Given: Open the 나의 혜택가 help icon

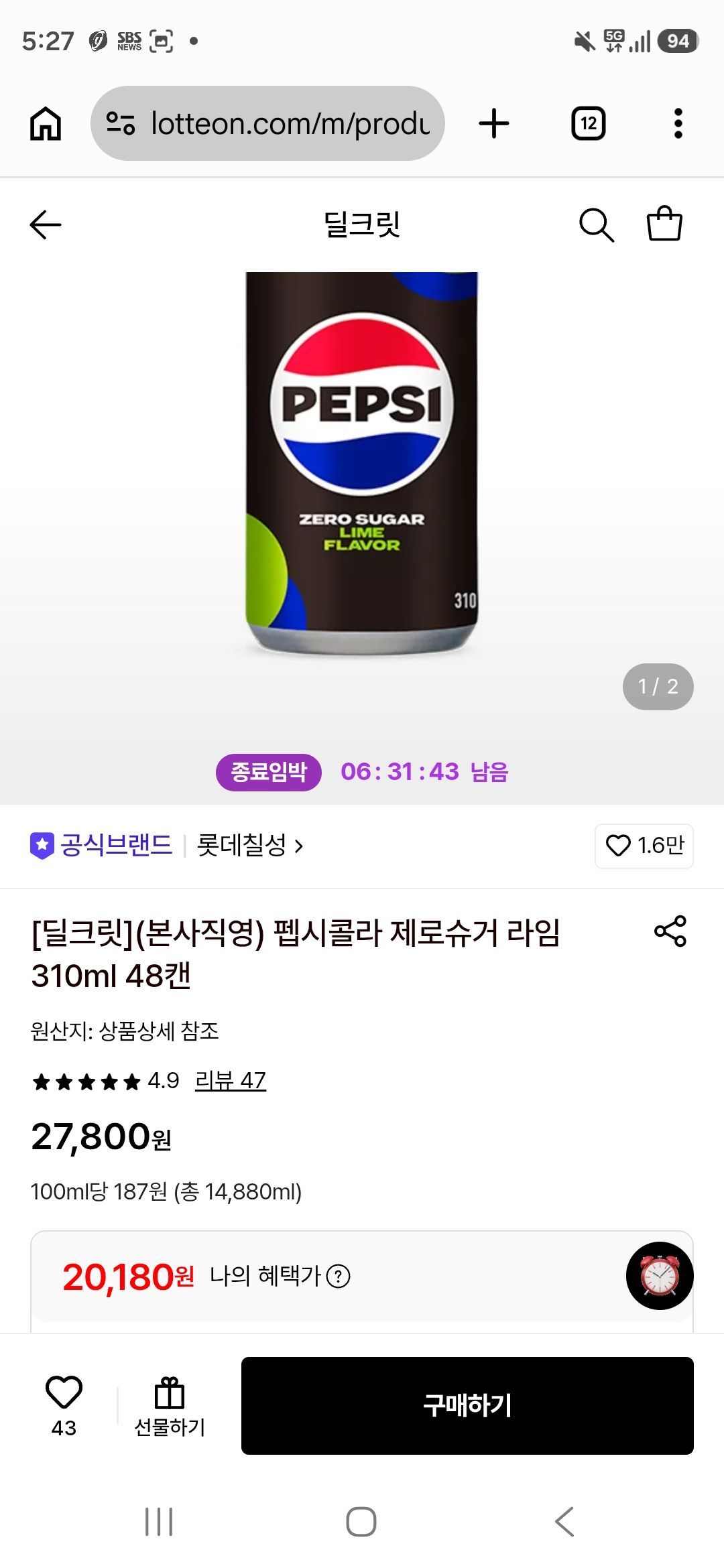Looking at the screenshot, I should 338,1276.
